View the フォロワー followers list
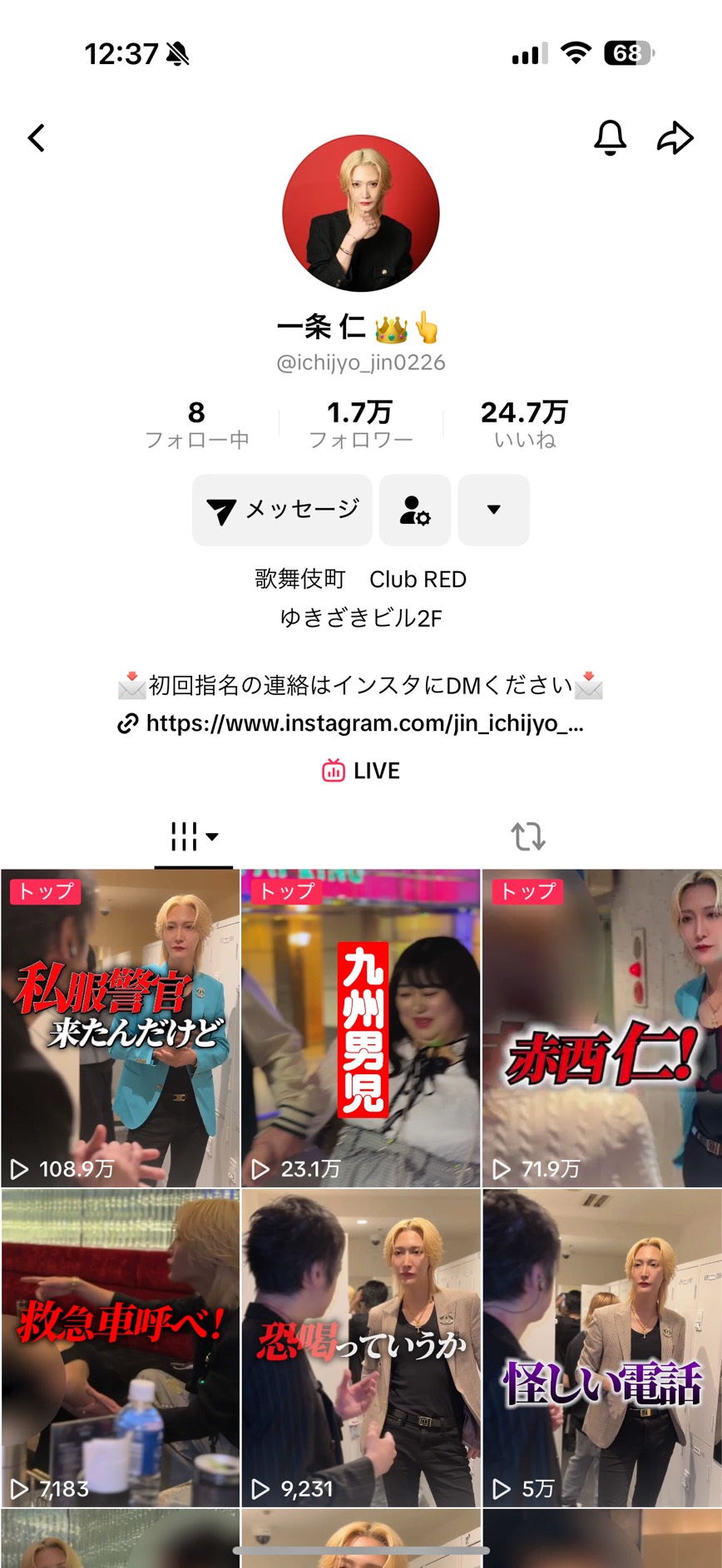 point(360,424)
